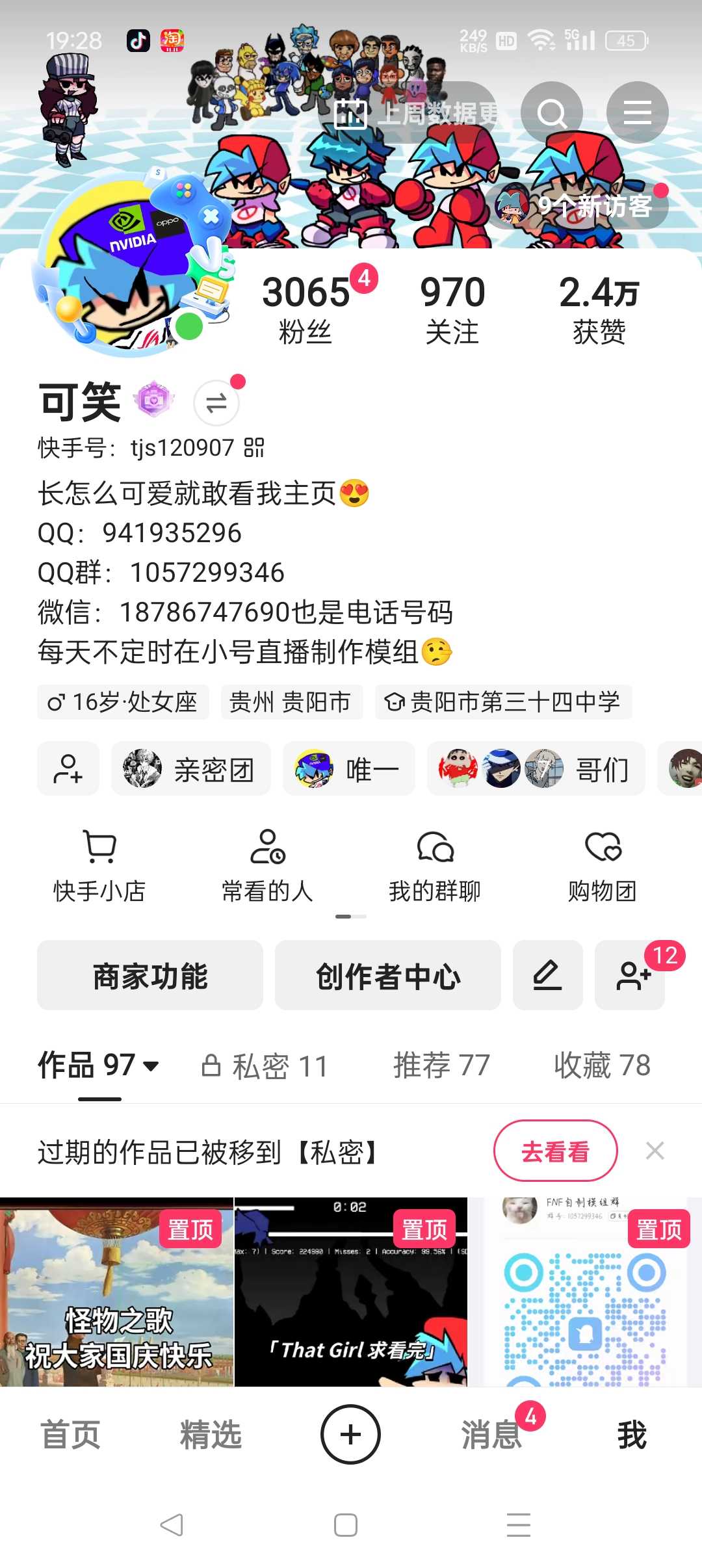The image size is (702, 1568).
Task: Switch to the 私密 11 tab
Action: tap(265, 1066)
